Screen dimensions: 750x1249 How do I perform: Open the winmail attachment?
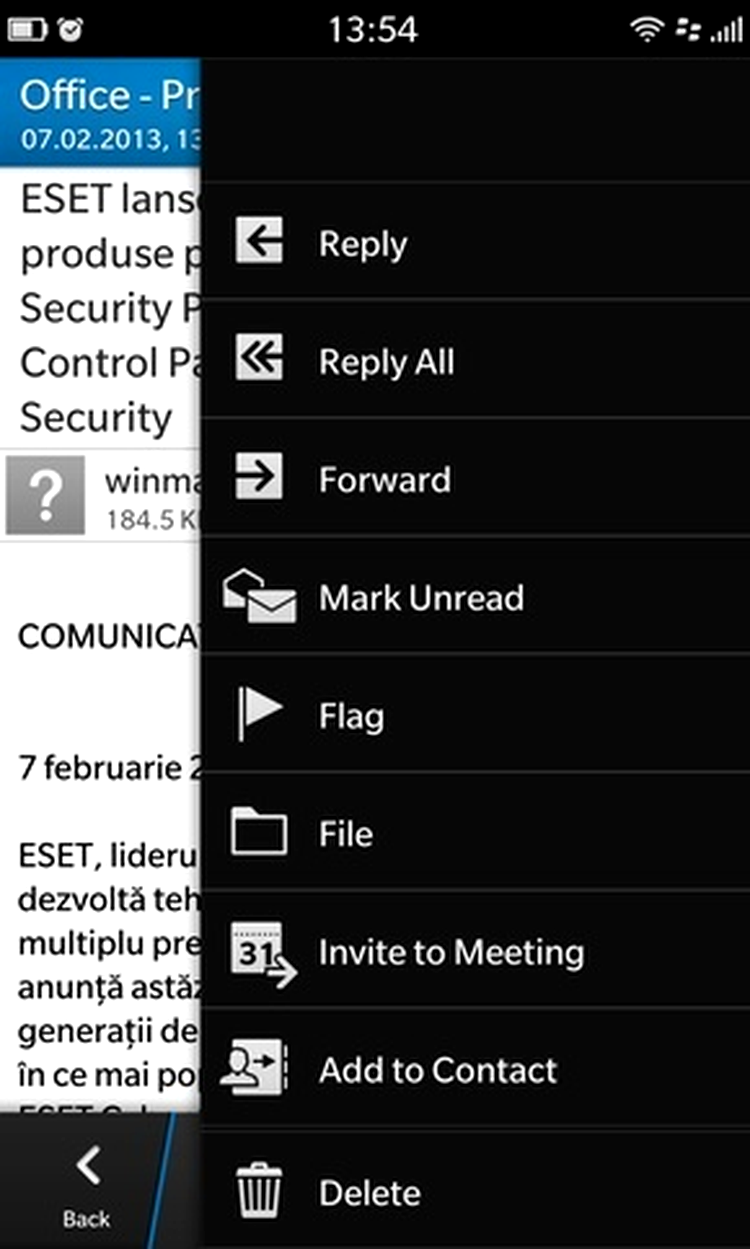pos(100,496)
